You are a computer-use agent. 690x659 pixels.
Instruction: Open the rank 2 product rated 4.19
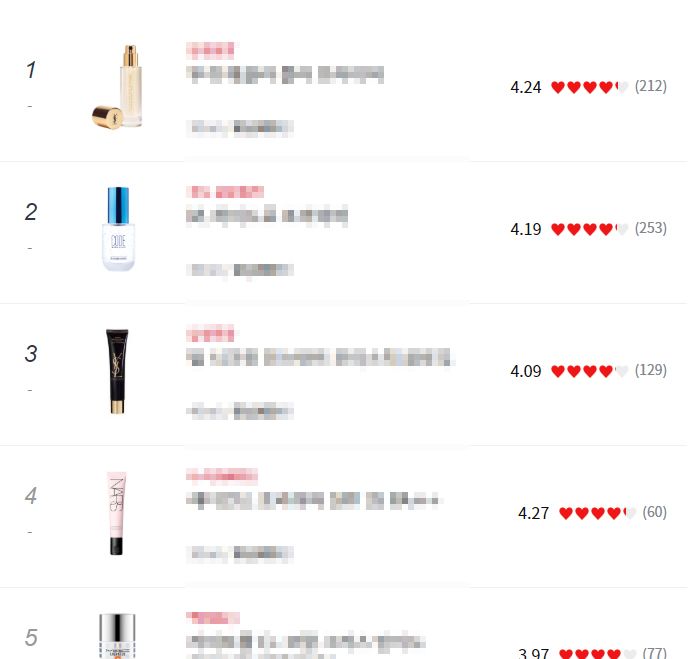pyautogui.click(x=268, y=216)
